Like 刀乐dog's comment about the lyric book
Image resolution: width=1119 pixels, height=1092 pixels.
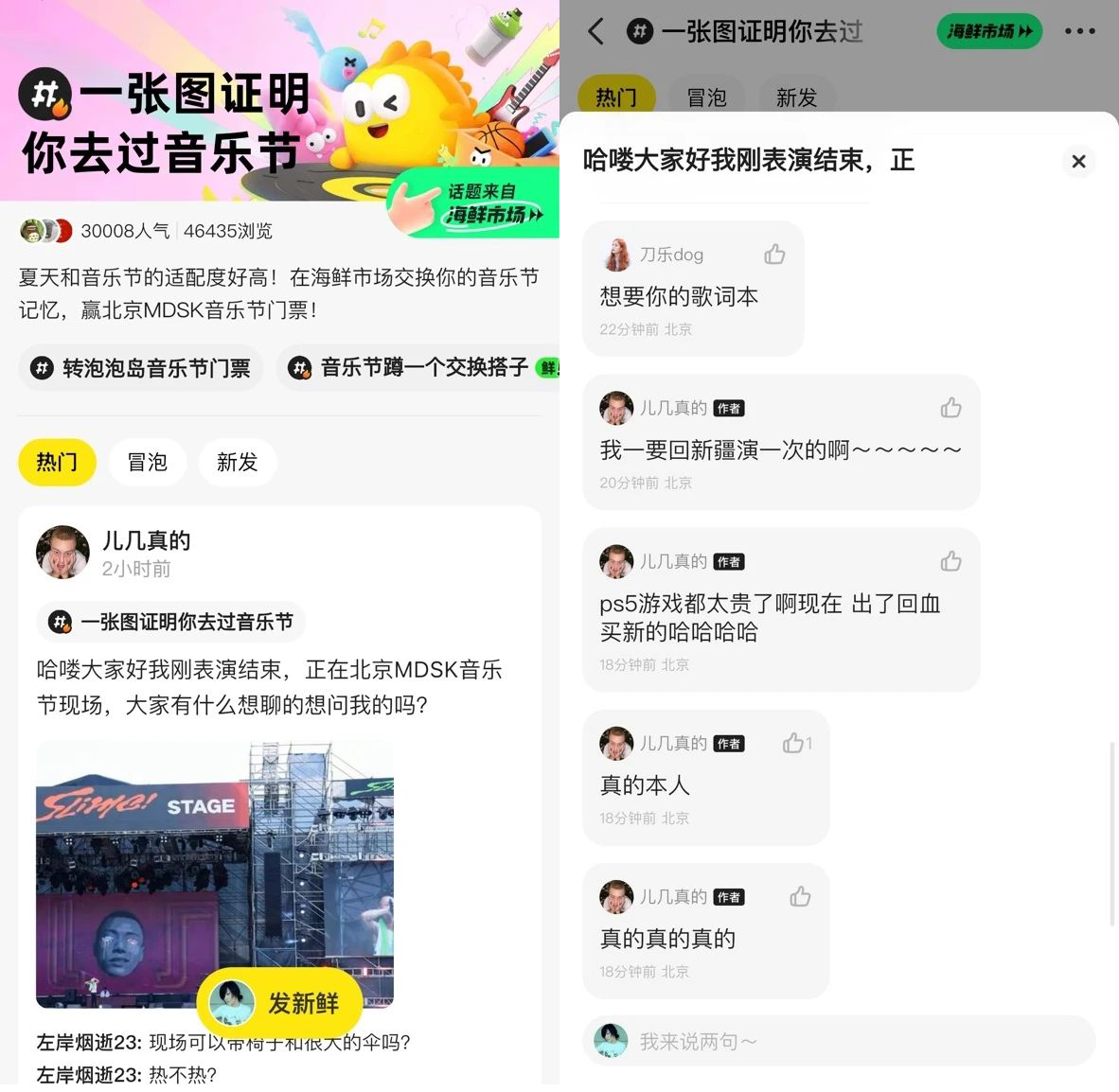(774, 255)
